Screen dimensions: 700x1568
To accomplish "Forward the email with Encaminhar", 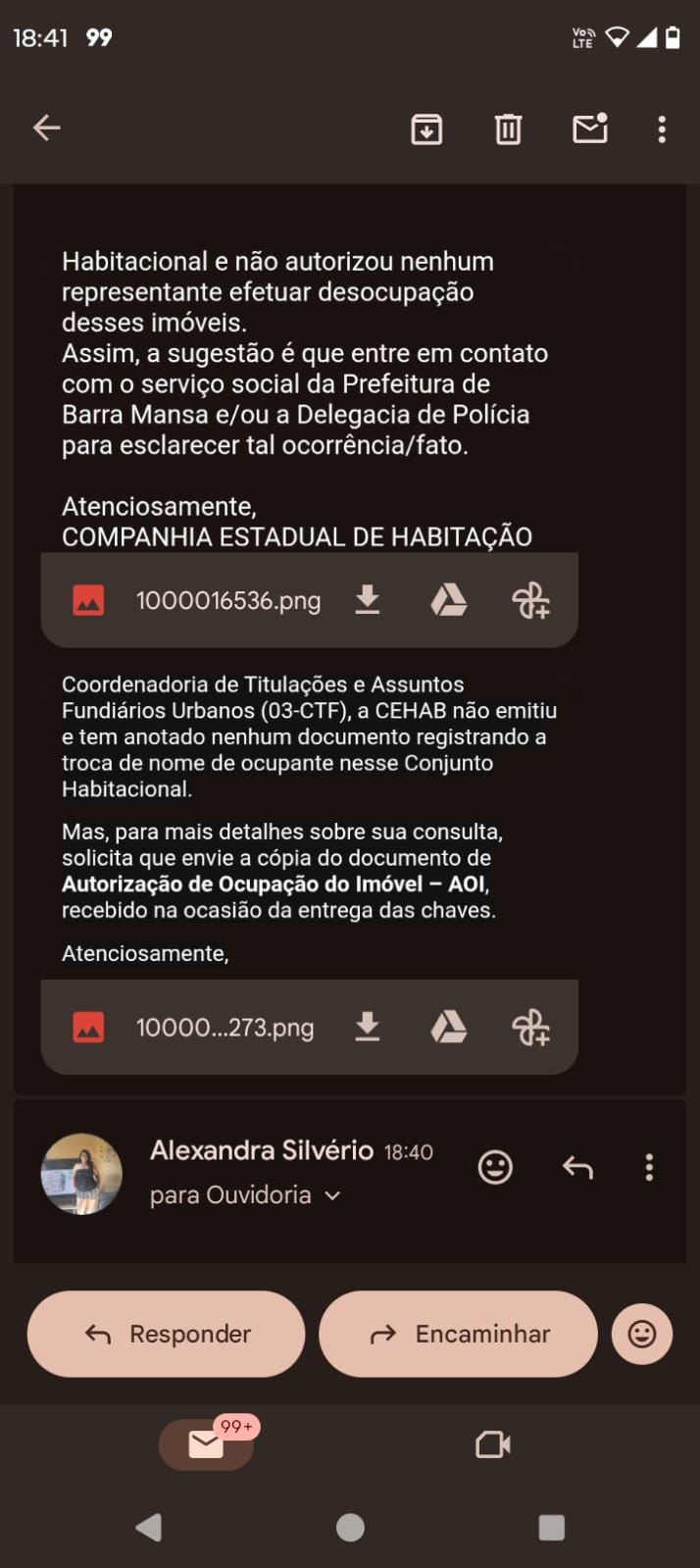I will pyautogui.click(x=458, y=1334).
